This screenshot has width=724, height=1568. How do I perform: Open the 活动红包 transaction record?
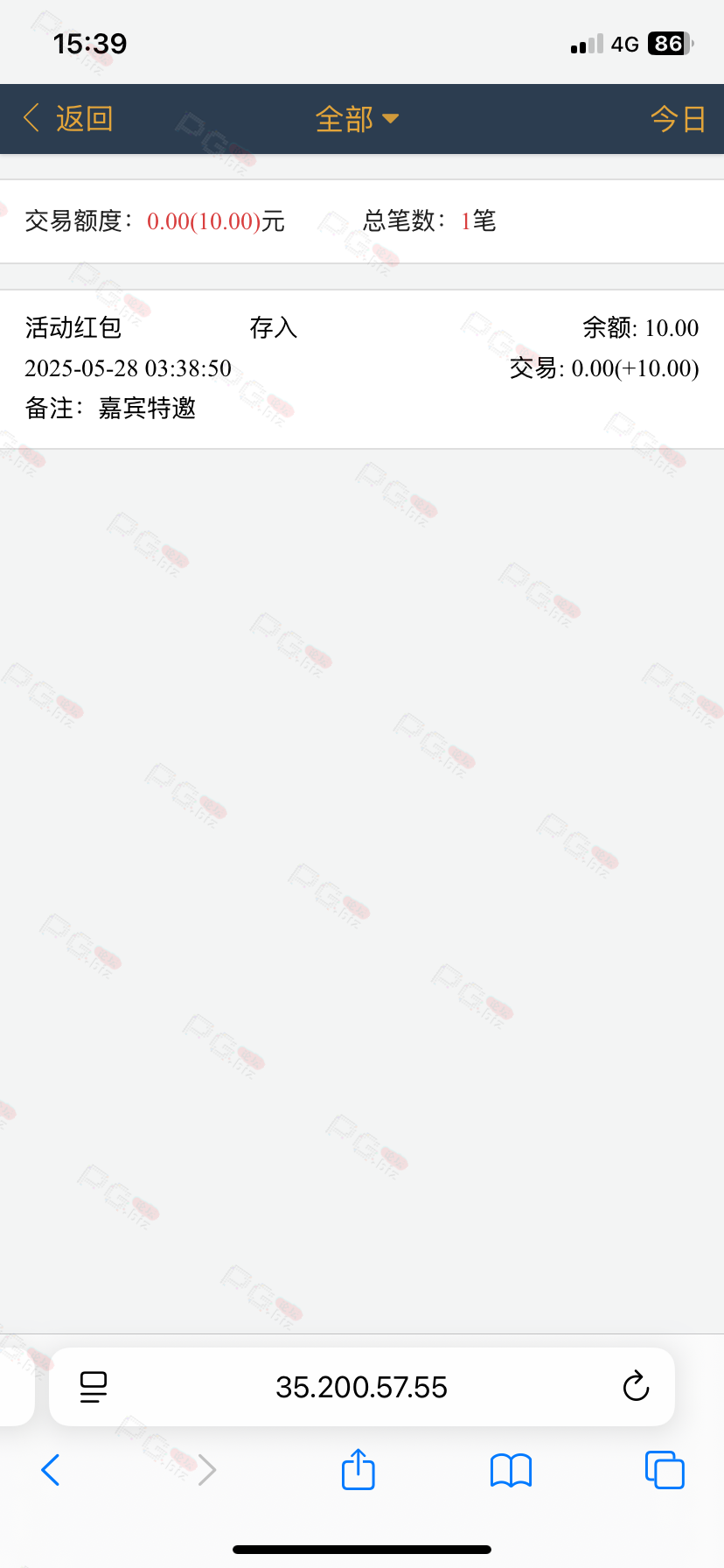pyautogui.click(x=362, y=368)
